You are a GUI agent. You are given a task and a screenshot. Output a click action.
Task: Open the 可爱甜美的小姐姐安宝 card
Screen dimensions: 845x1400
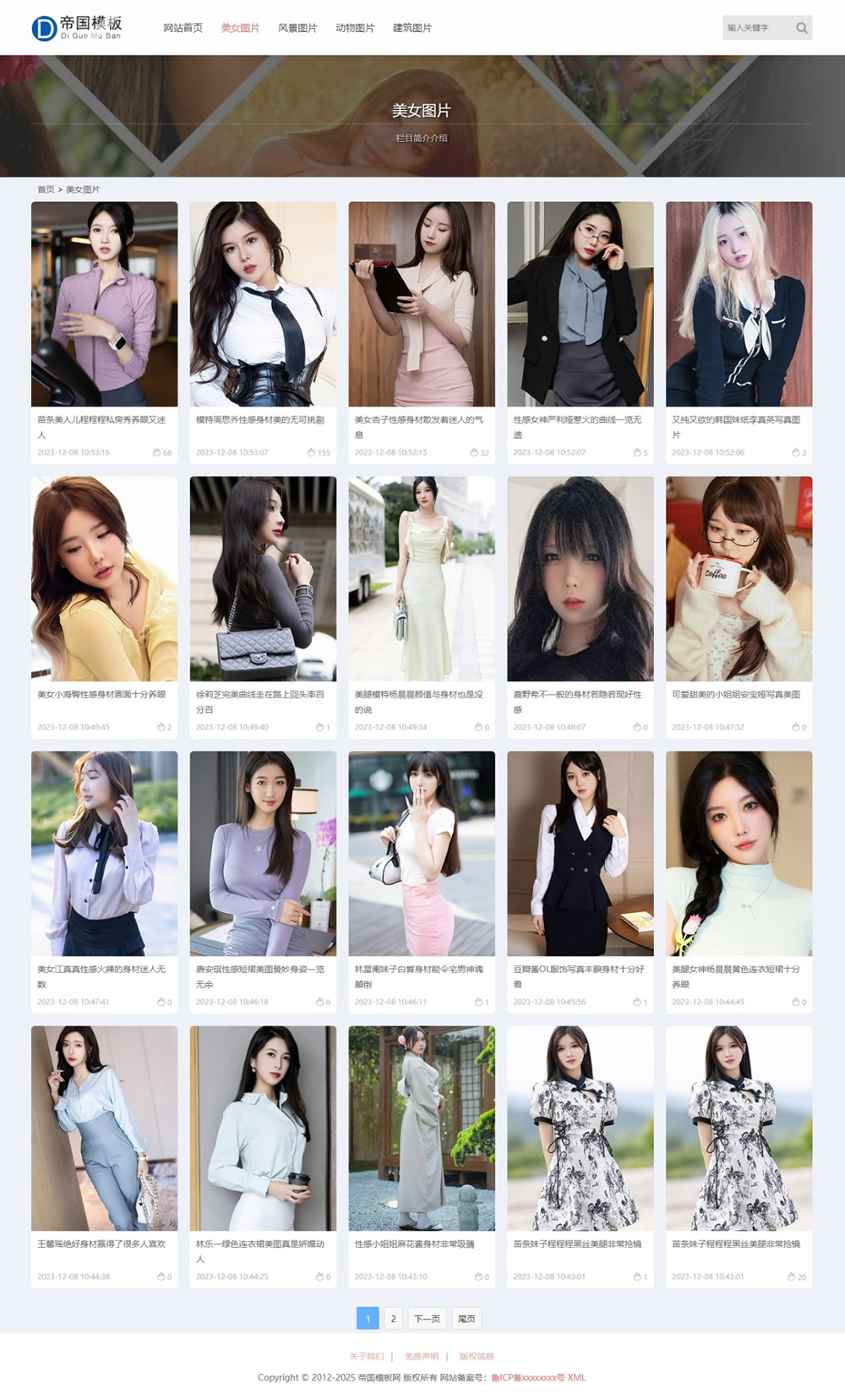[739, 579]
